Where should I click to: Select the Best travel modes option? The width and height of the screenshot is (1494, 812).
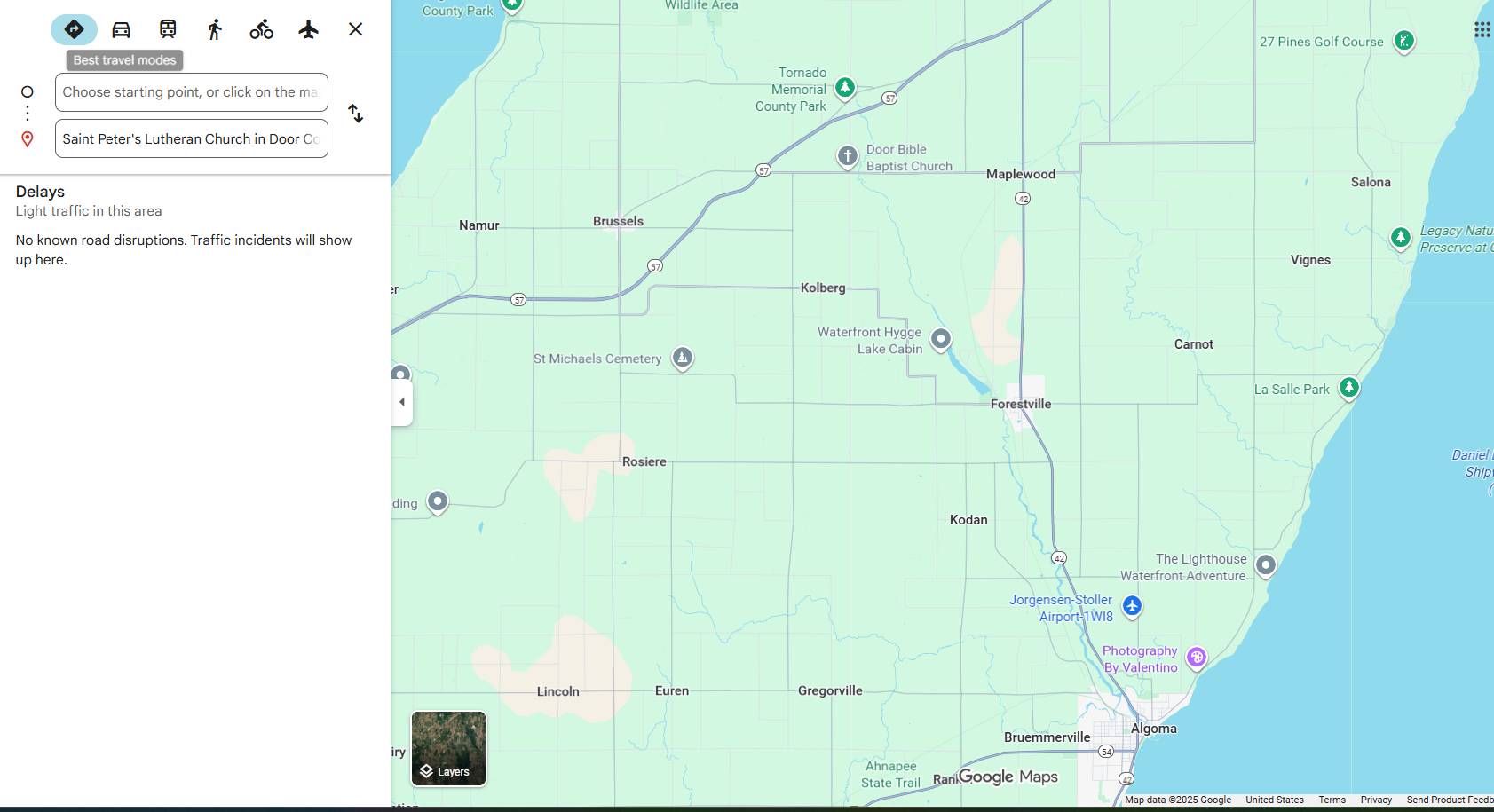(x=74, y=29)
